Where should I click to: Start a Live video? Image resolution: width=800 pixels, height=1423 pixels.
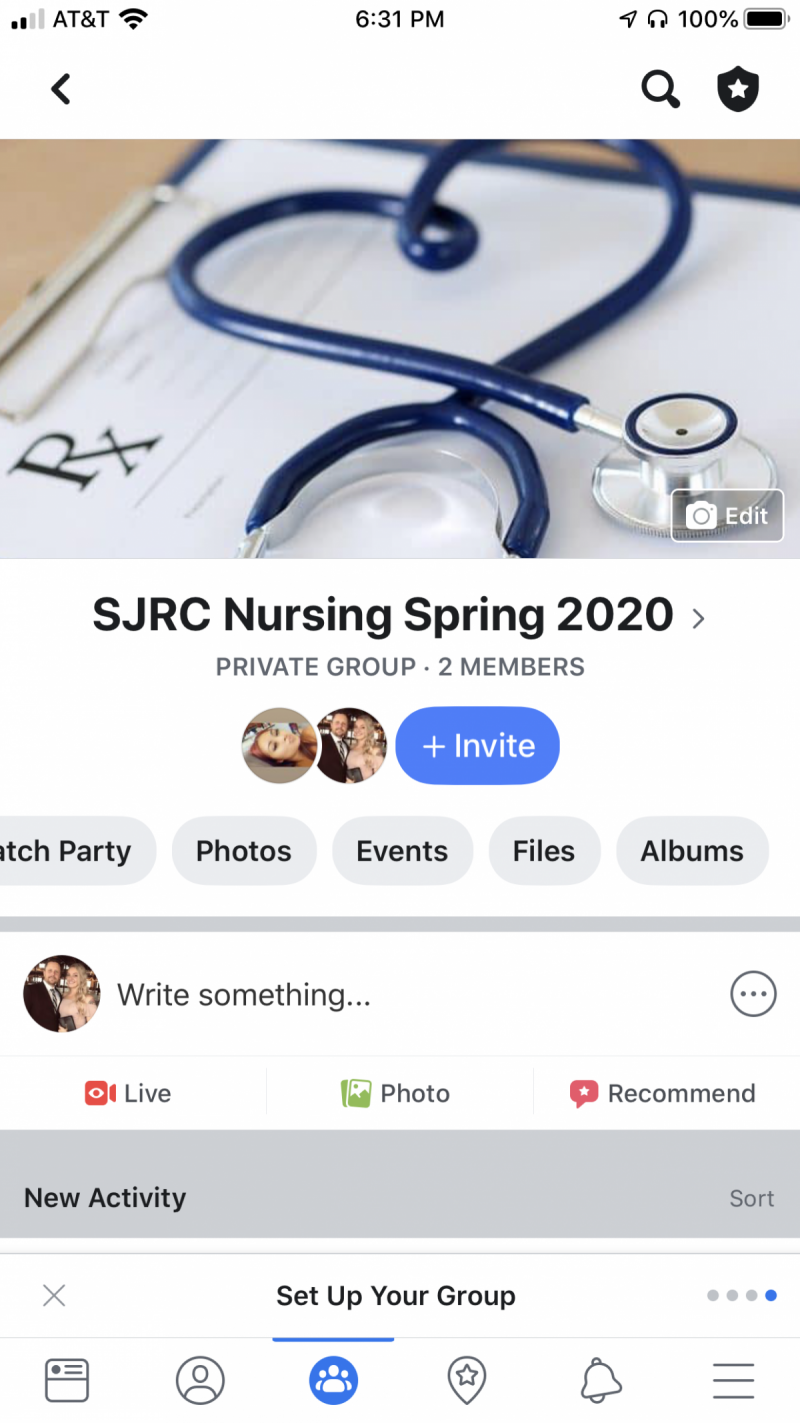click(128, 1093)
